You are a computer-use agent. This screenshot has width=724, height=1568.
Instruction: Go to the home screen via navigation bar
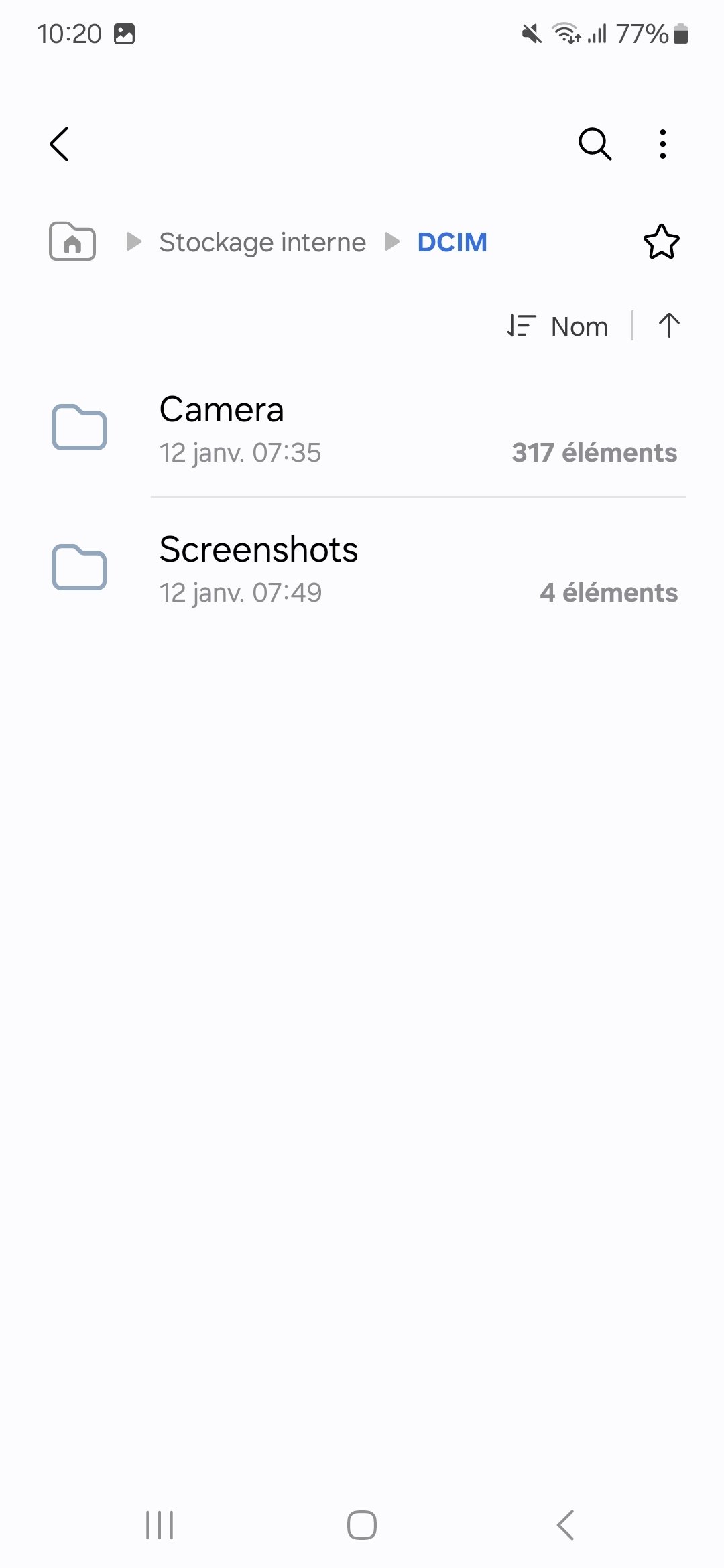362,1525
